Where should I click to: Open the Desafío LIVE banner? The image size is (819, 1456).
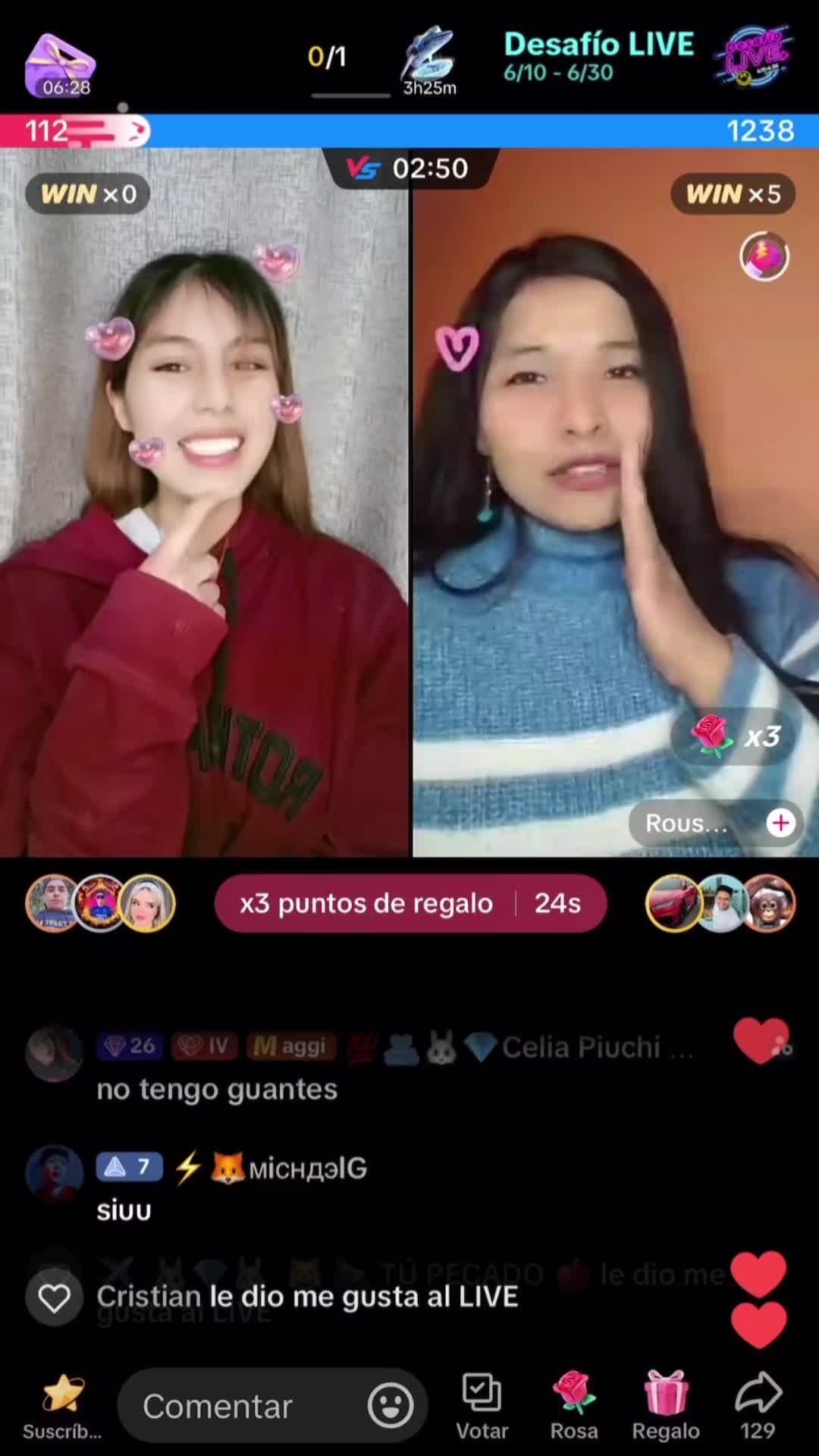(649, 57)
